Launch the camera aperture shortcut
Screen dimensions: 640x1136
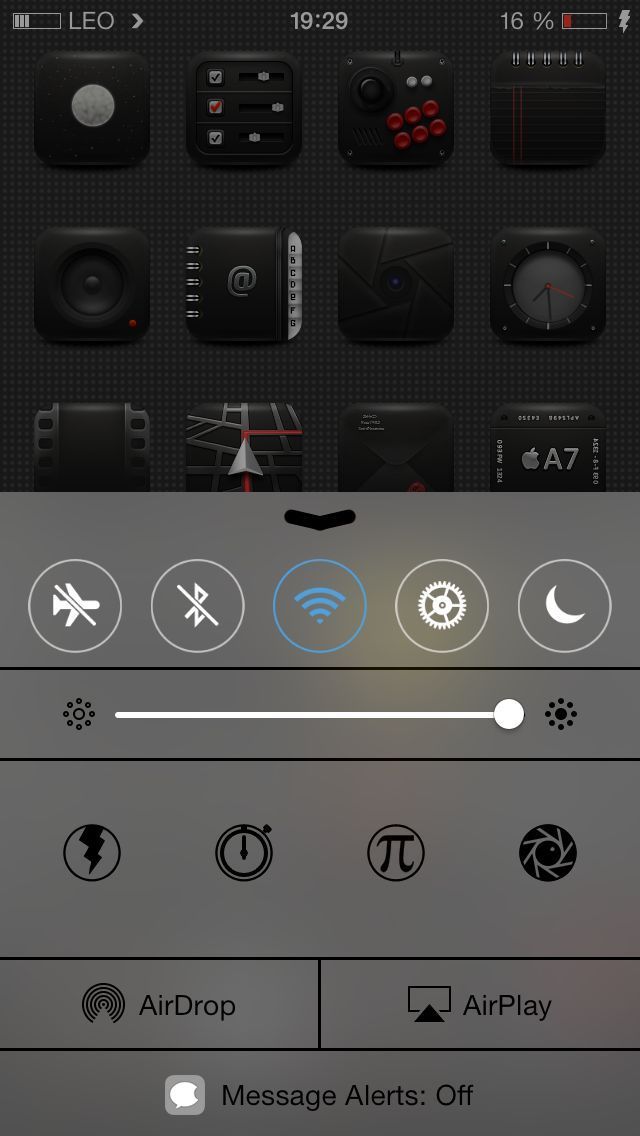548,853
